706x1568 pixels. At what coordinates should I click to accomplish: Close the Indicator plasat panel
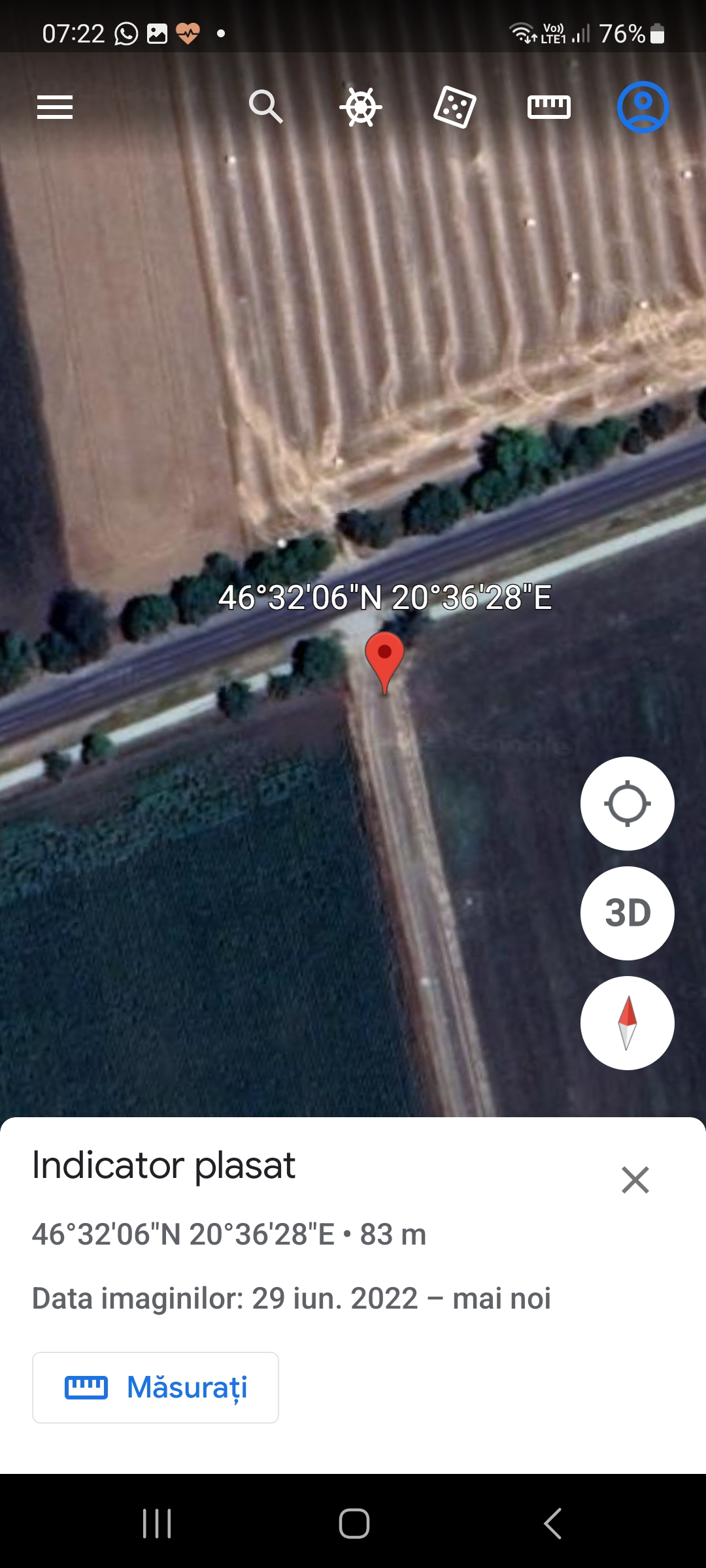(635, 1180)
